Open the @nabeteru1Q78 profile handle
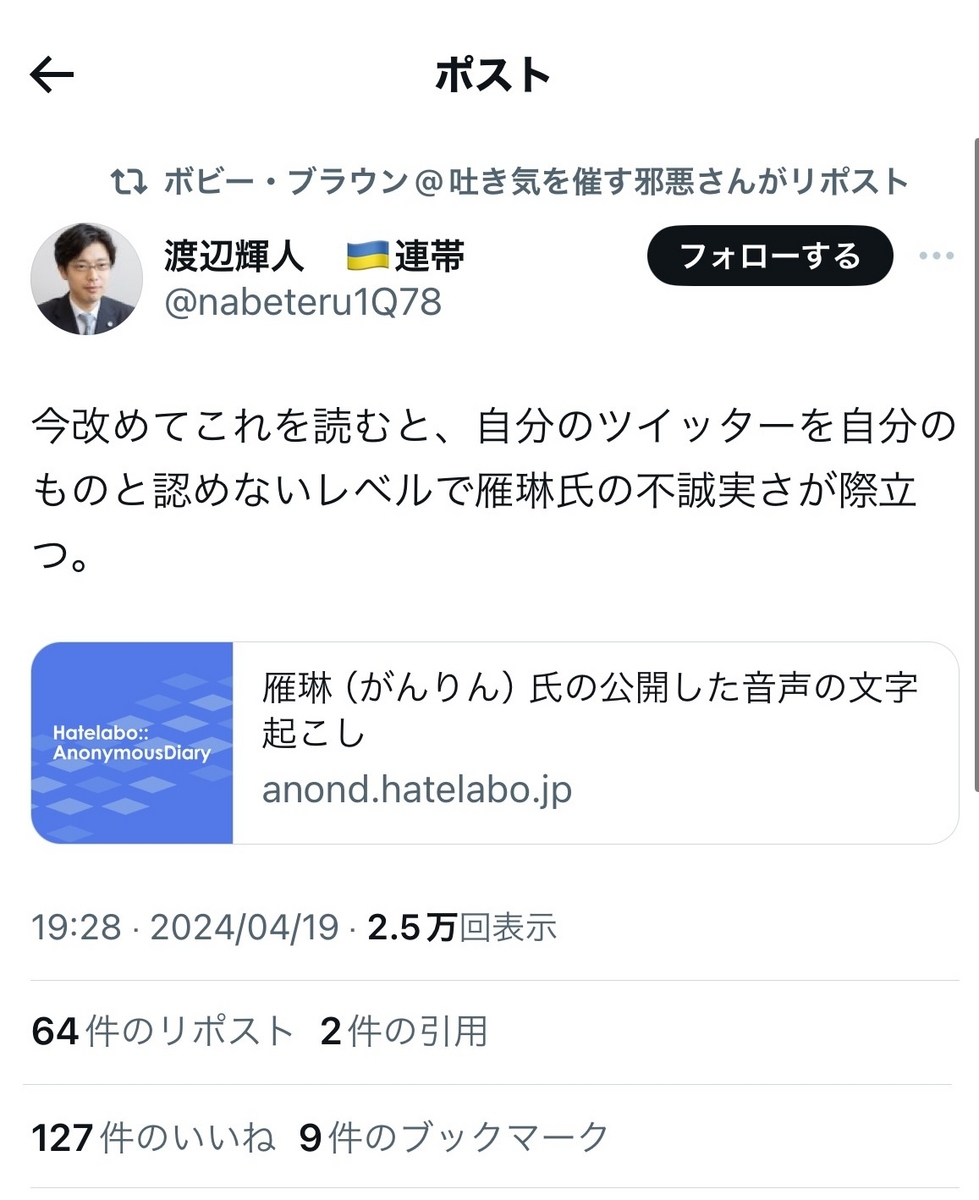 (x=302, y=301)
